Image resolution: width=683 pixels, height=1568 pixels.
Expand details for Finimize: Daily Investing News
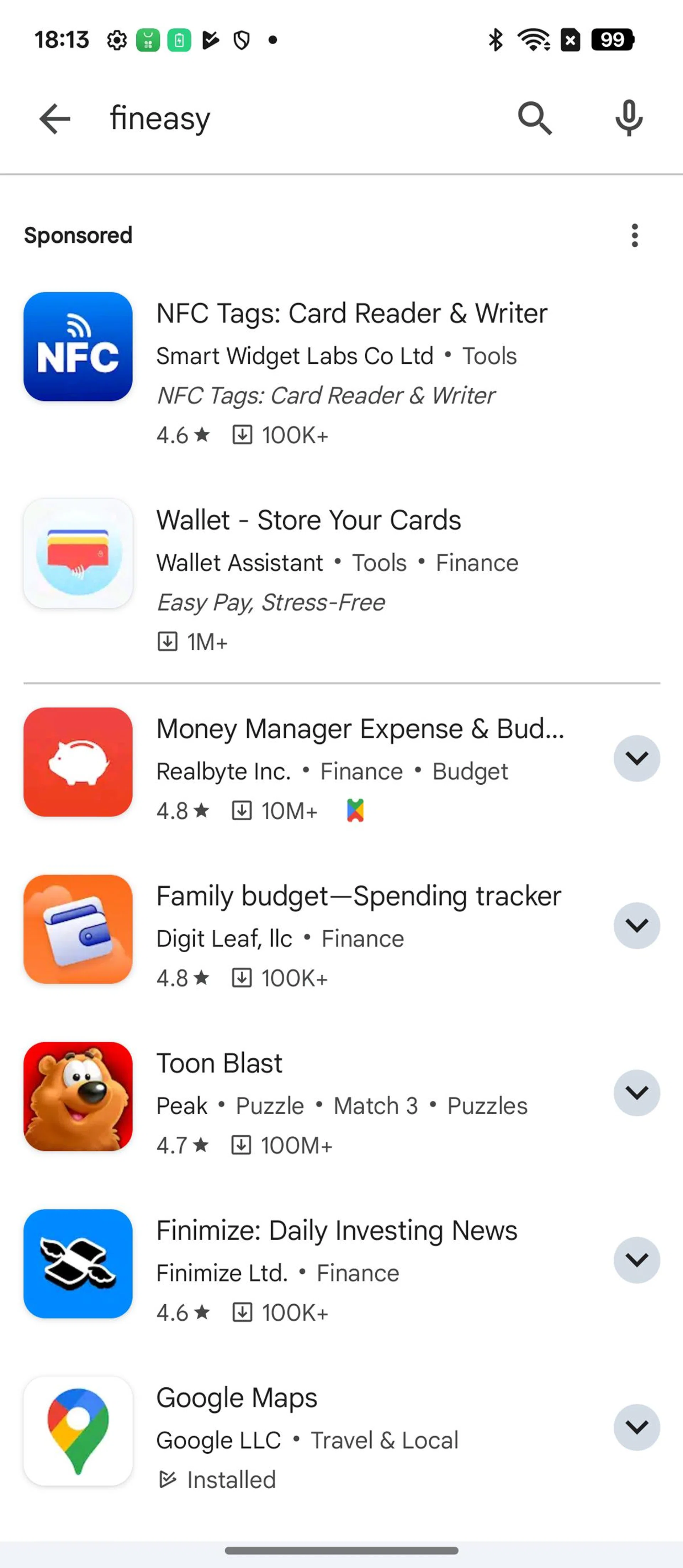point(636,1260)
